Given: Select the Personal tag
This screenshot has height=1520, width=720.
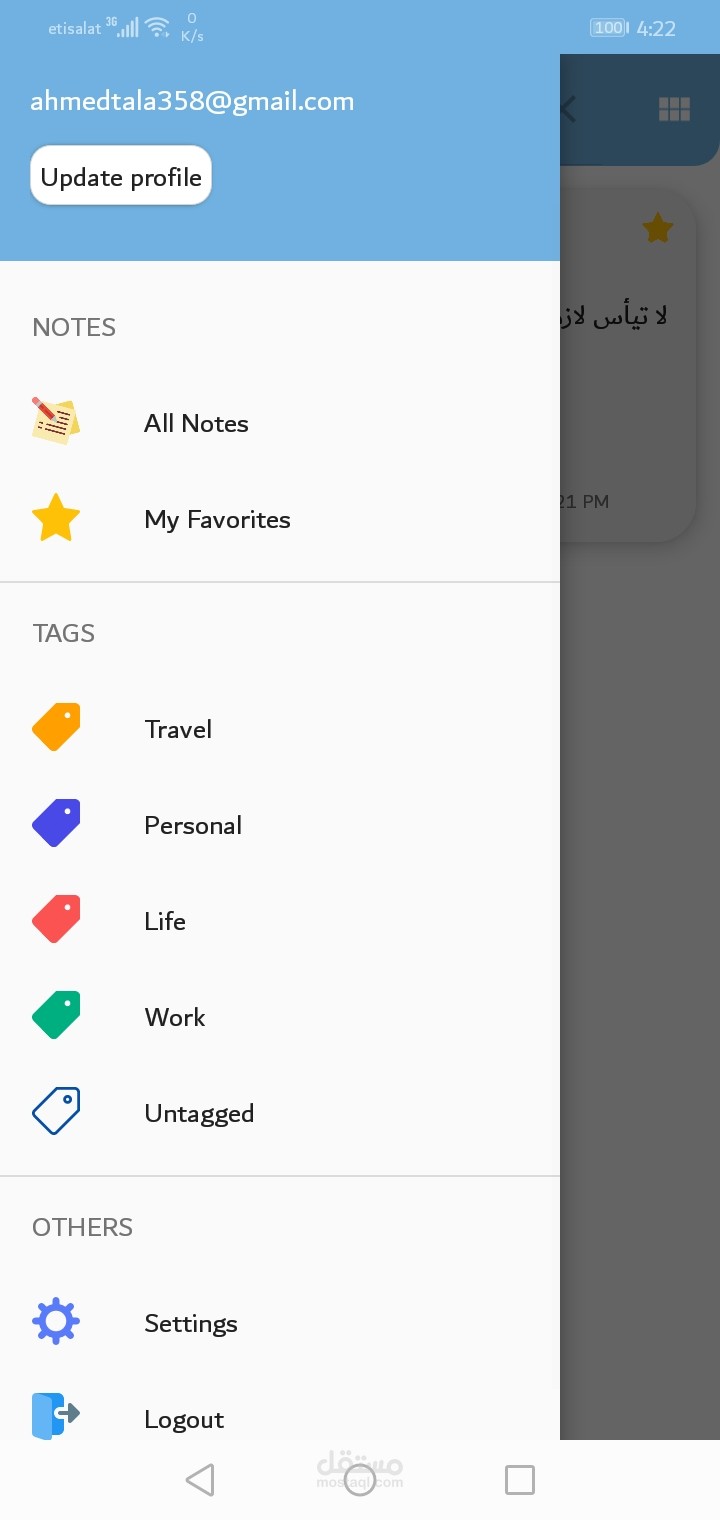Looking at the screenshot, I should 193,825.
